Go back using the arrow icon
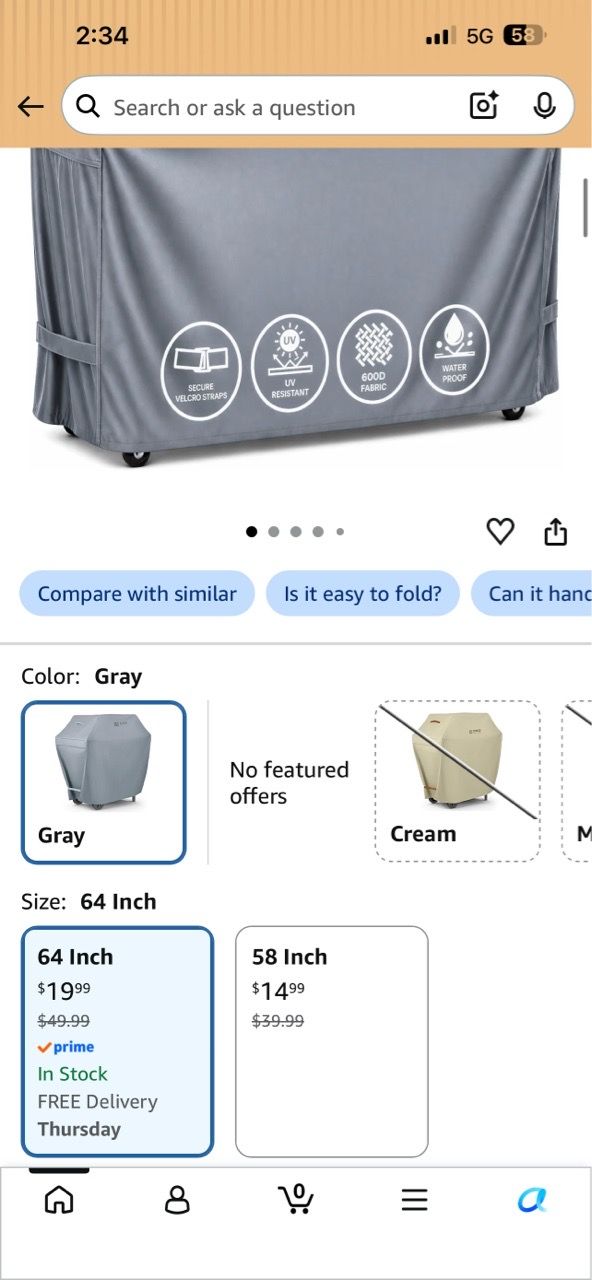 pos(31,106)
